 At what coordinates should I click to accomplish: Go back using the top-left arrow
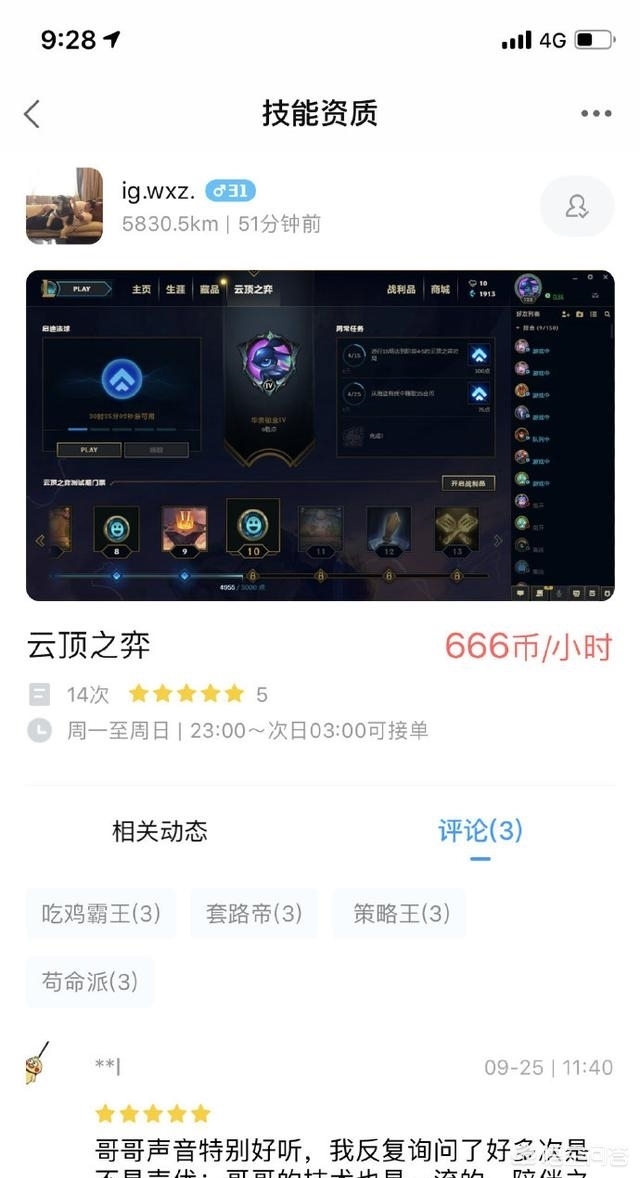point(32,114)
